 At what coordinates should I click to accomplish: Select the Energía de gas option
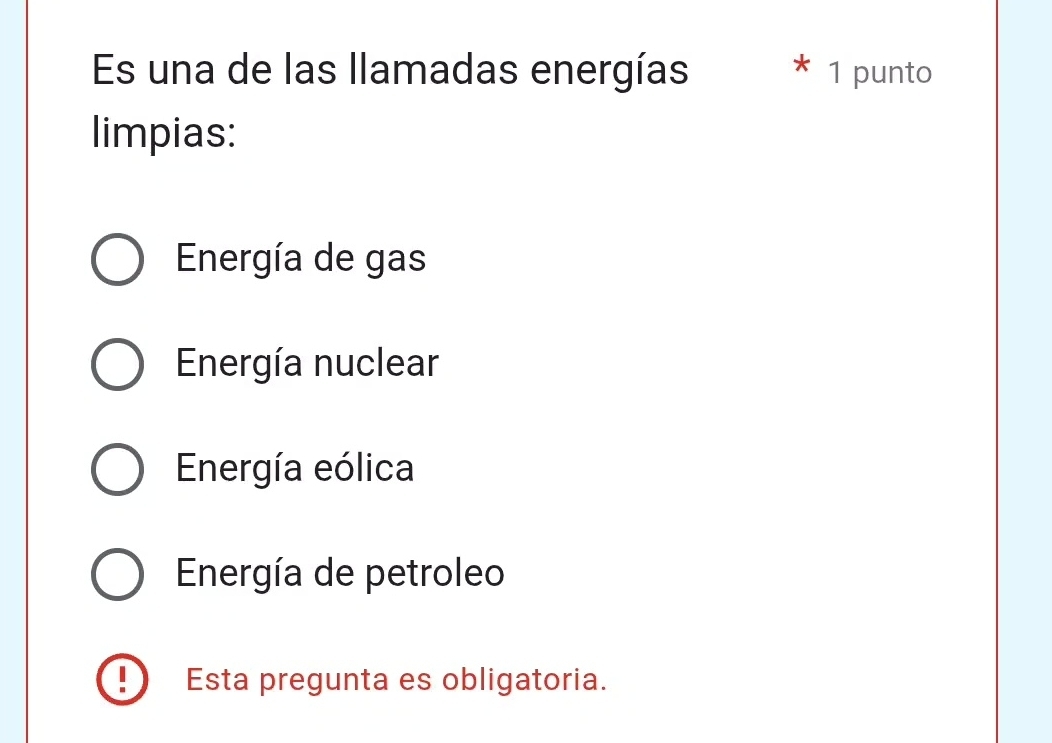117,261
